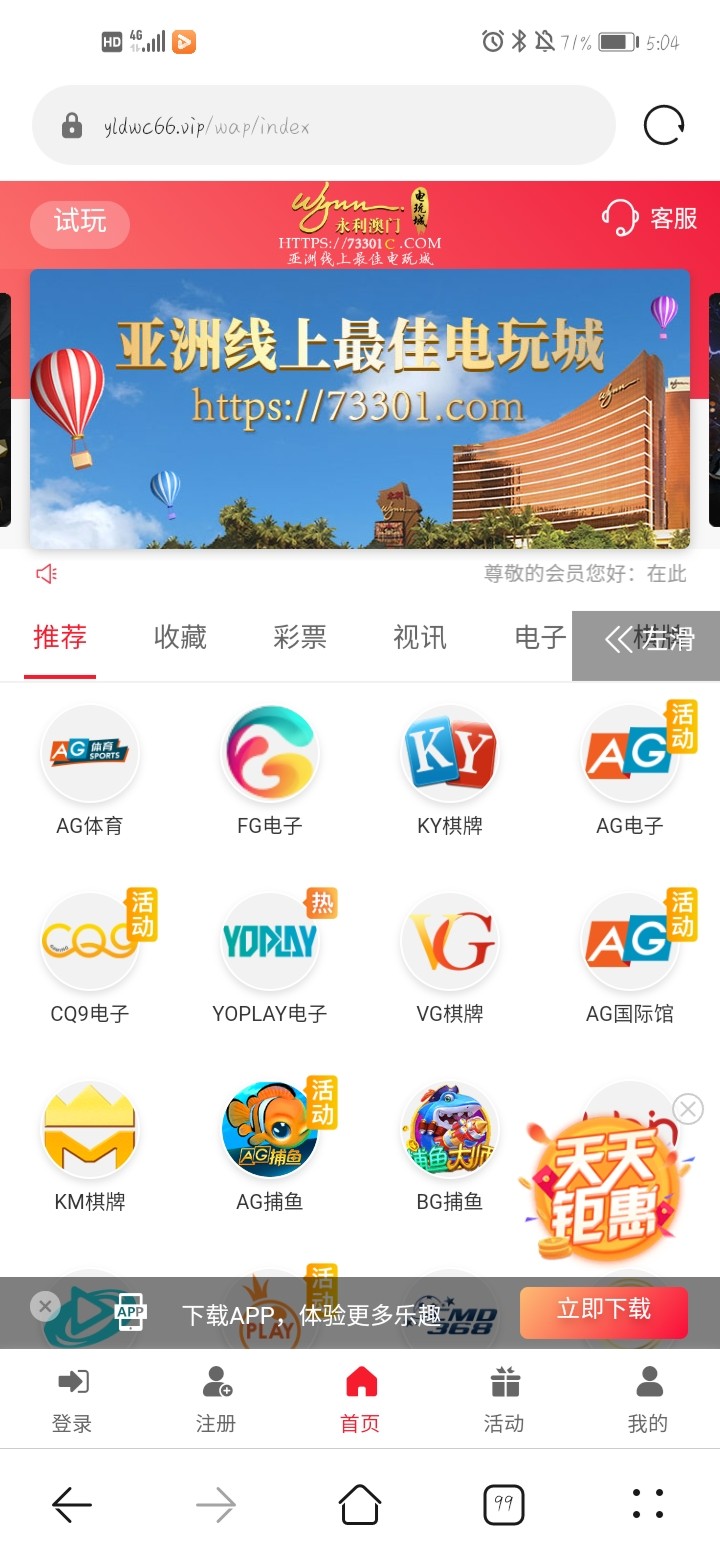The width and height of the screenshot is (720, 1560).
Task: Open 客服 customer service
Action: pos(650,218)
